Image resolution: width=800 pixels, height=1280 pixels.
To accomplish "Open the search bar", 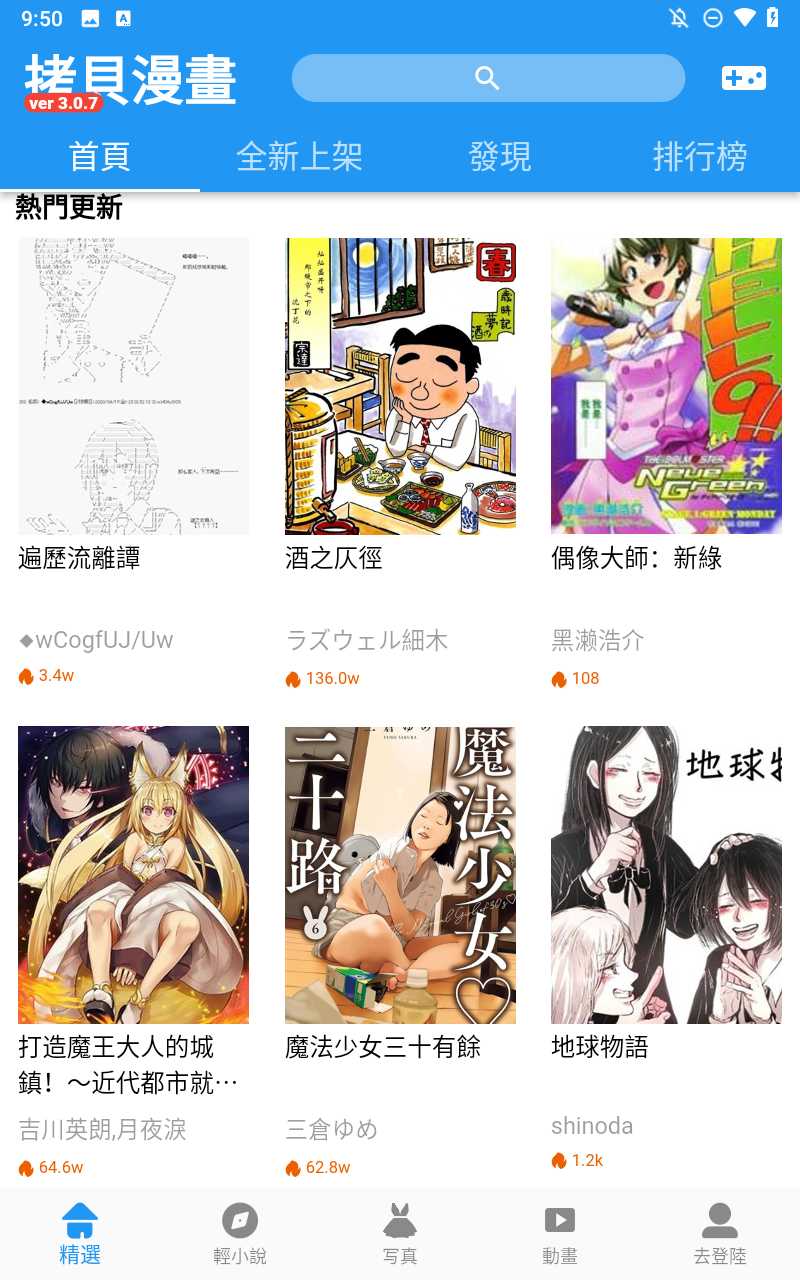I will 488,78.
